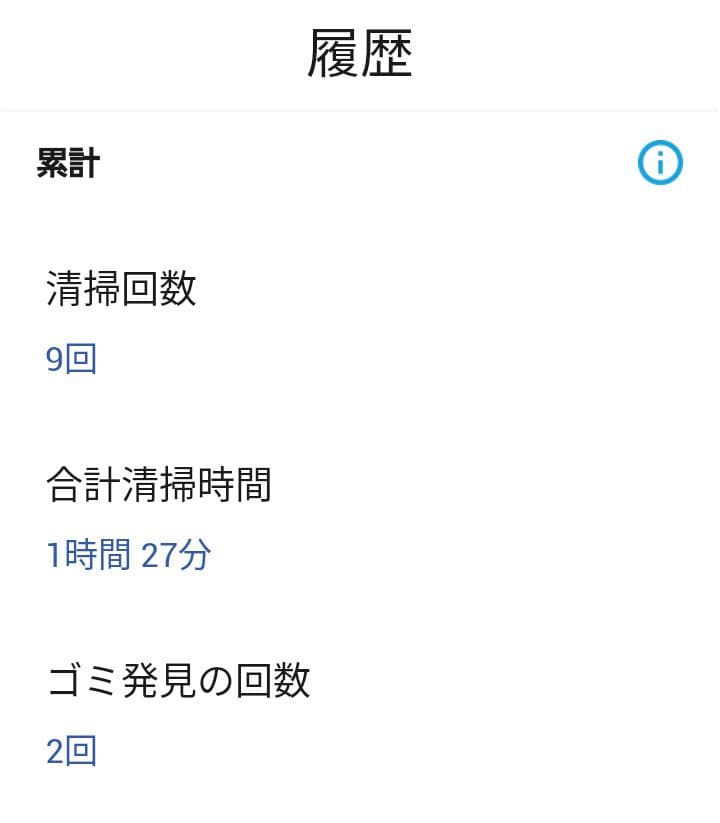Open the info icon beside 累計
Viewport: 720px width, 823px height.
coord(660,163)
